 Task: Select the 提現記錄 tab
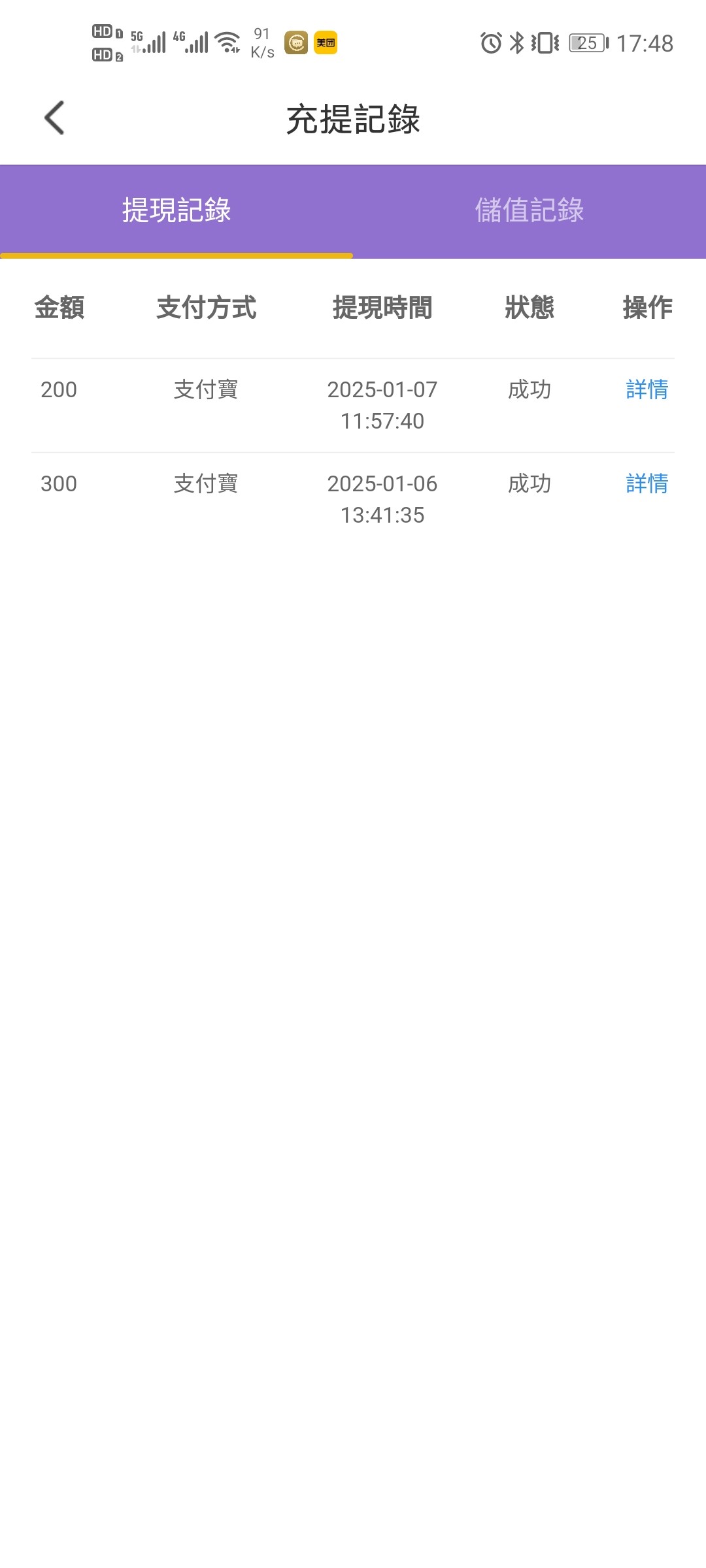point(176,210)
